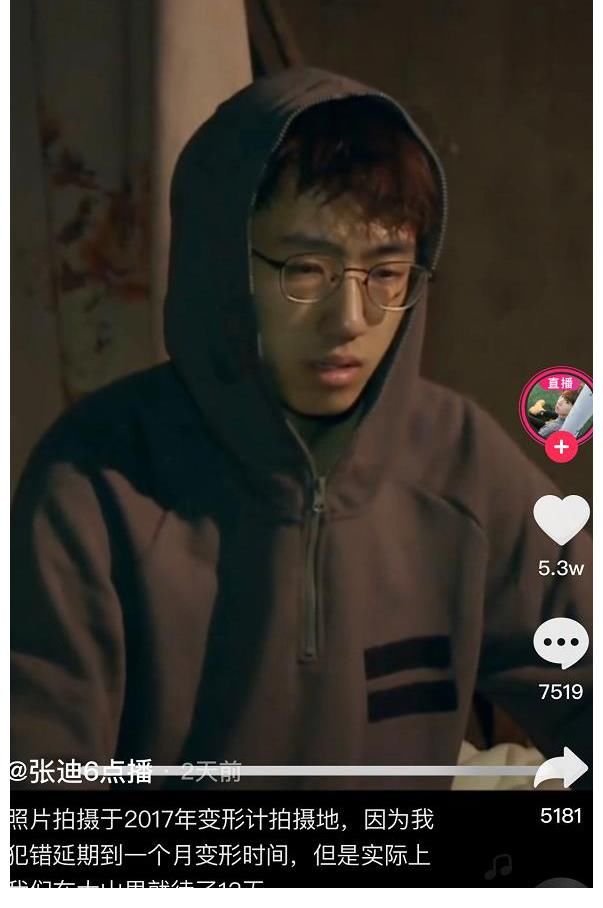Image resolution: width=603 pixels, height=908 pixels.
Task: Follow the creator with plus button
Action: coord(561,447)
